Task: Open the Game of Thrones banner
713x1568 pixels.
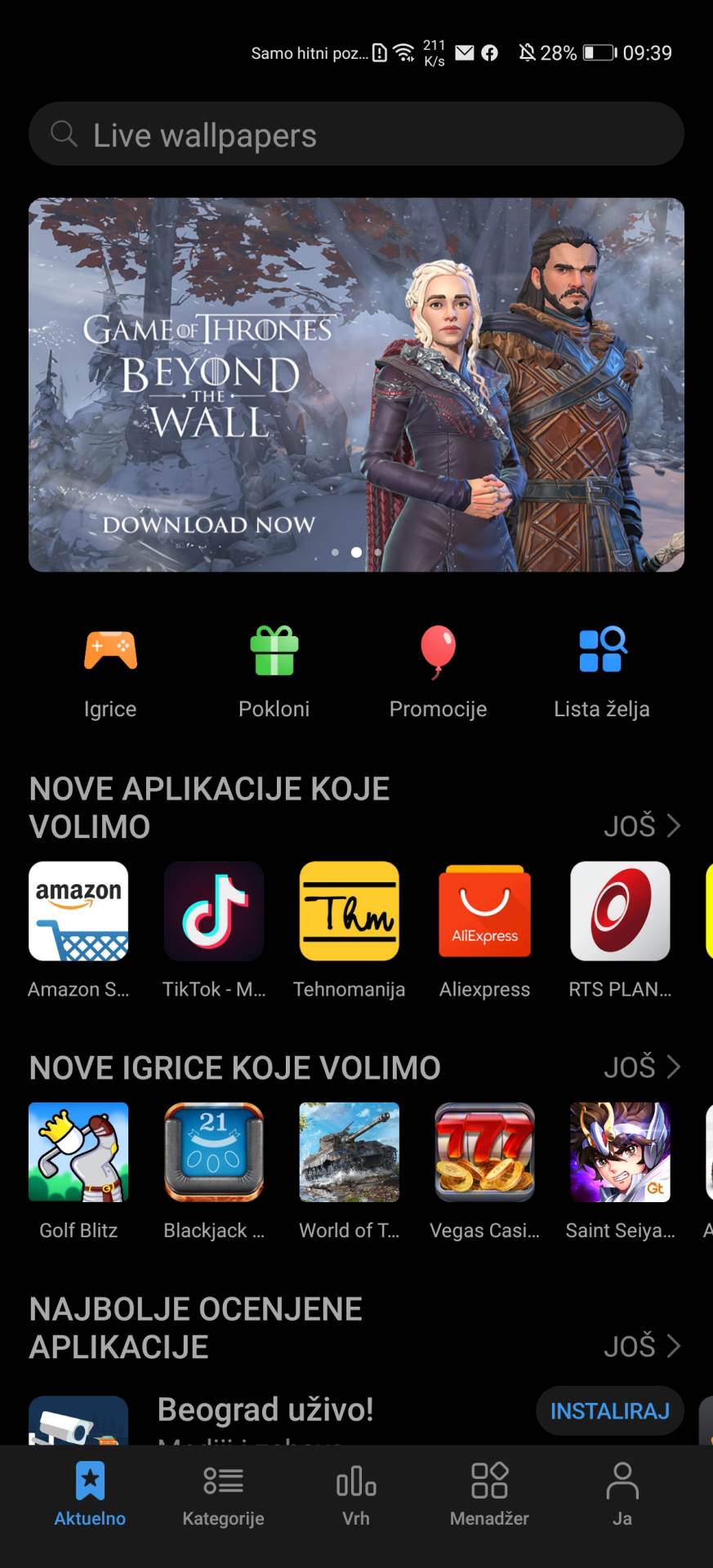Action: (x=356, y=385)
